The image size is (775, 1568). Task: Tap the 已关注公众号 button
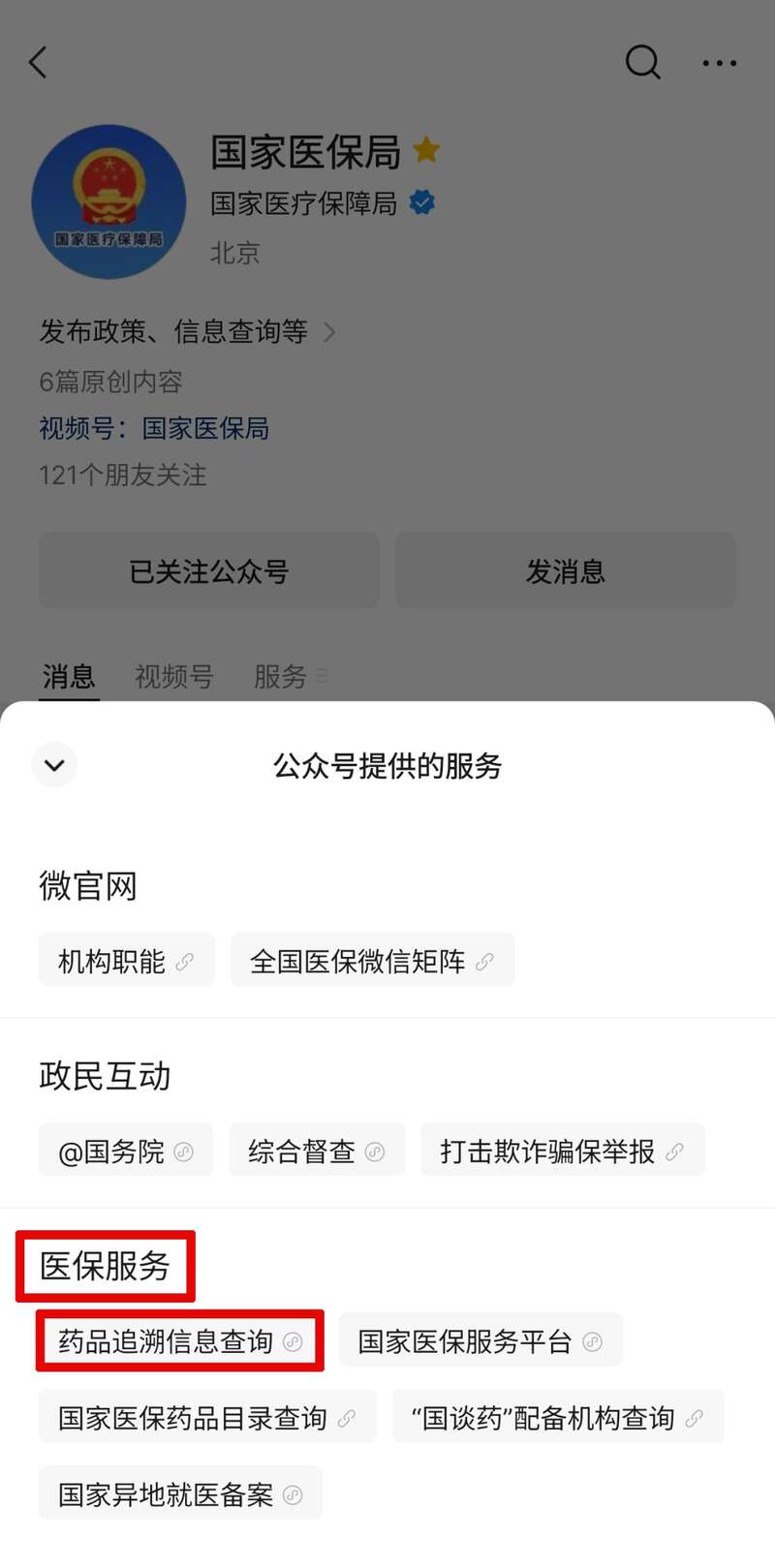coord(208,571)
